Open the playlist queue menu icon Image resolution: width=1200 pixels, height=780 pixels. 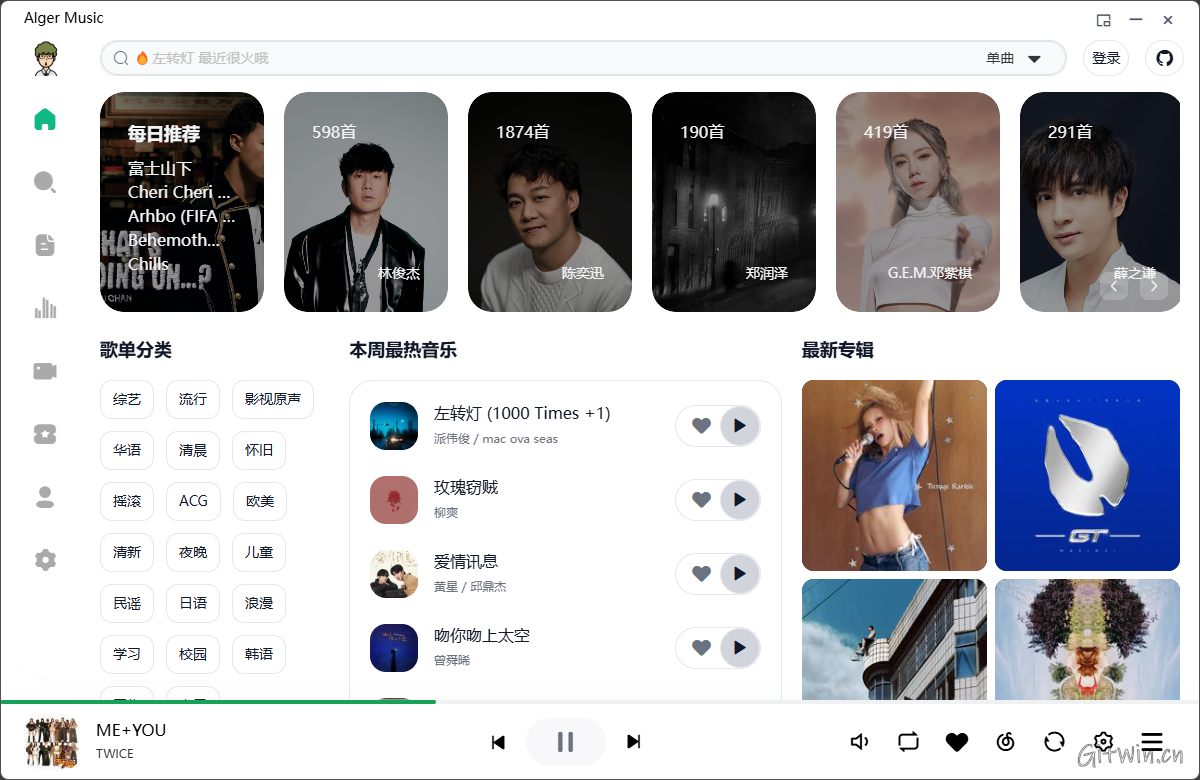click(1152, 742)
